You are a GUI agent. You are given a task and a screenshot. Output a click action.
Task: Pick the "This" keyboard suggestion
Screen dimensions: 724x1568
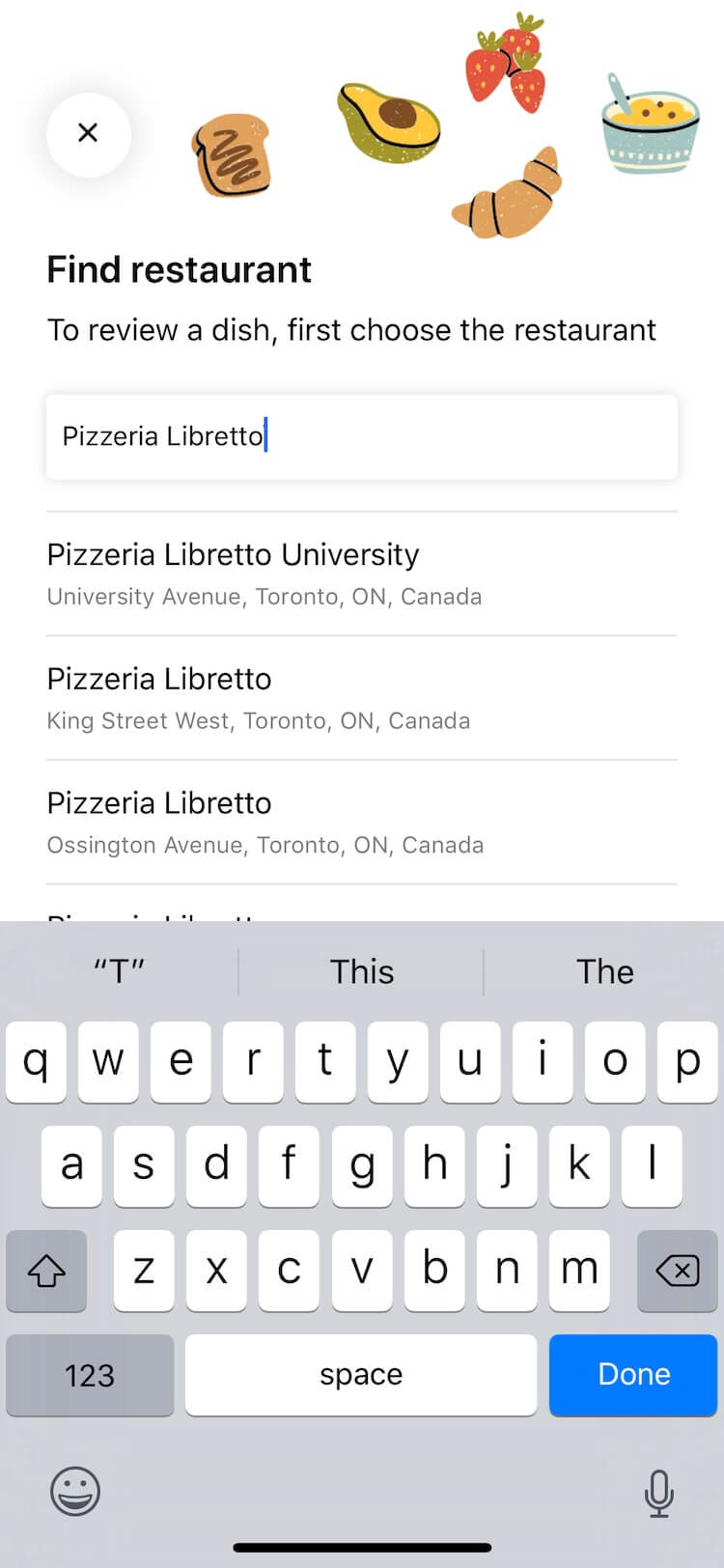tap(362, 971)
